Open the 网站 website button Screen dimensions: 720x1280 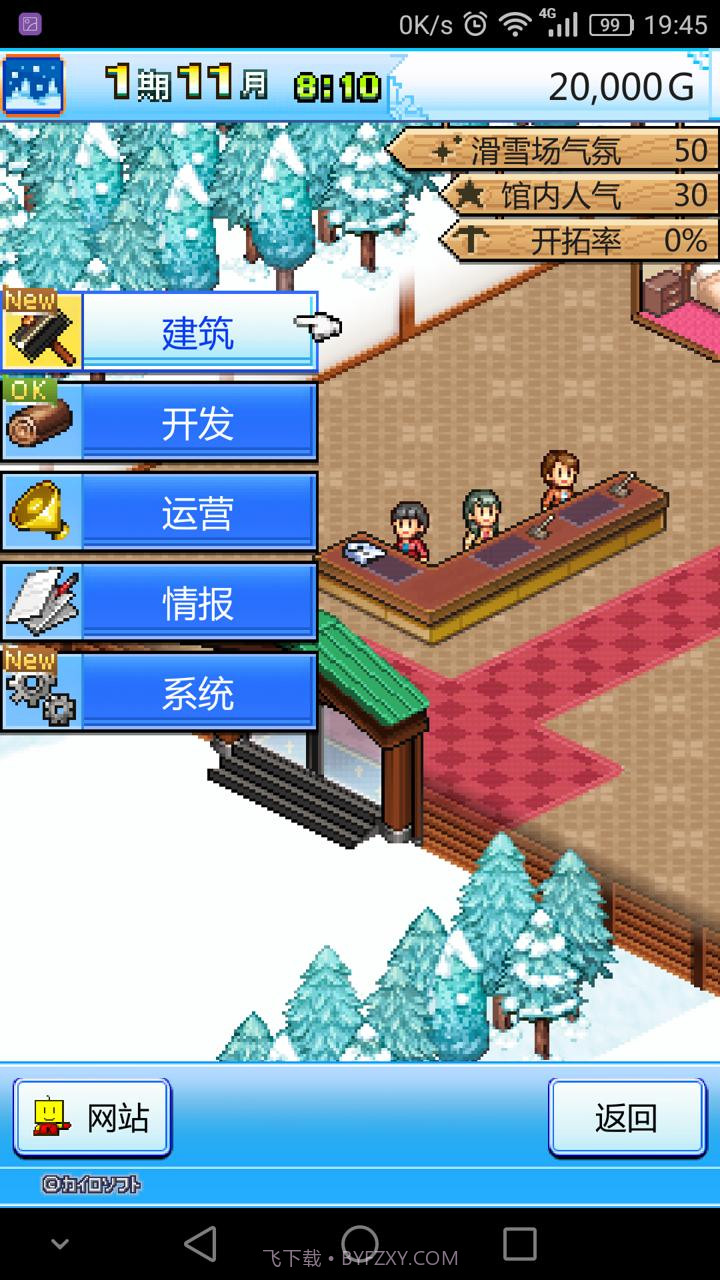[92, 1118]
